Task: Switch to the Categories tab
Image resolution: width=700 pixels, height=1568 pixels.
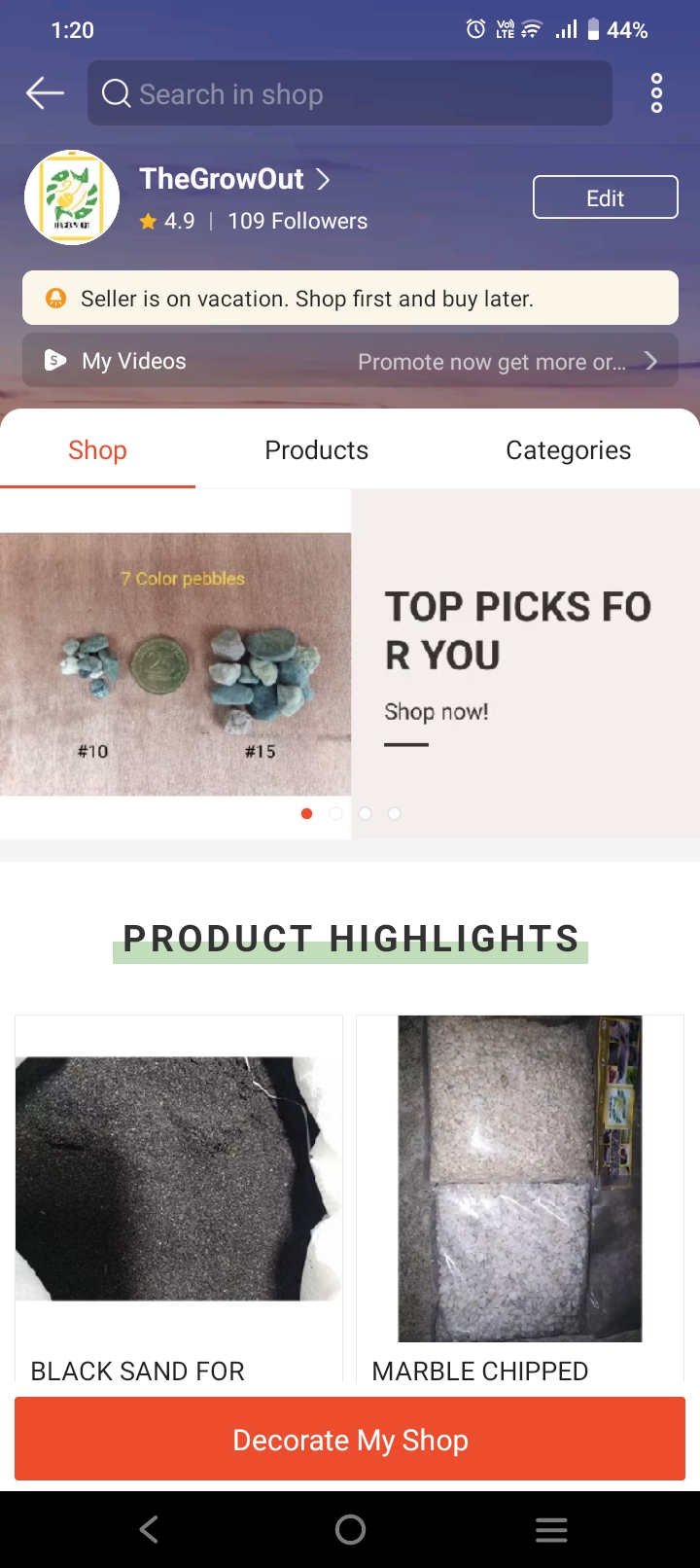Action: pyautogui.click(x=568, y=450)
